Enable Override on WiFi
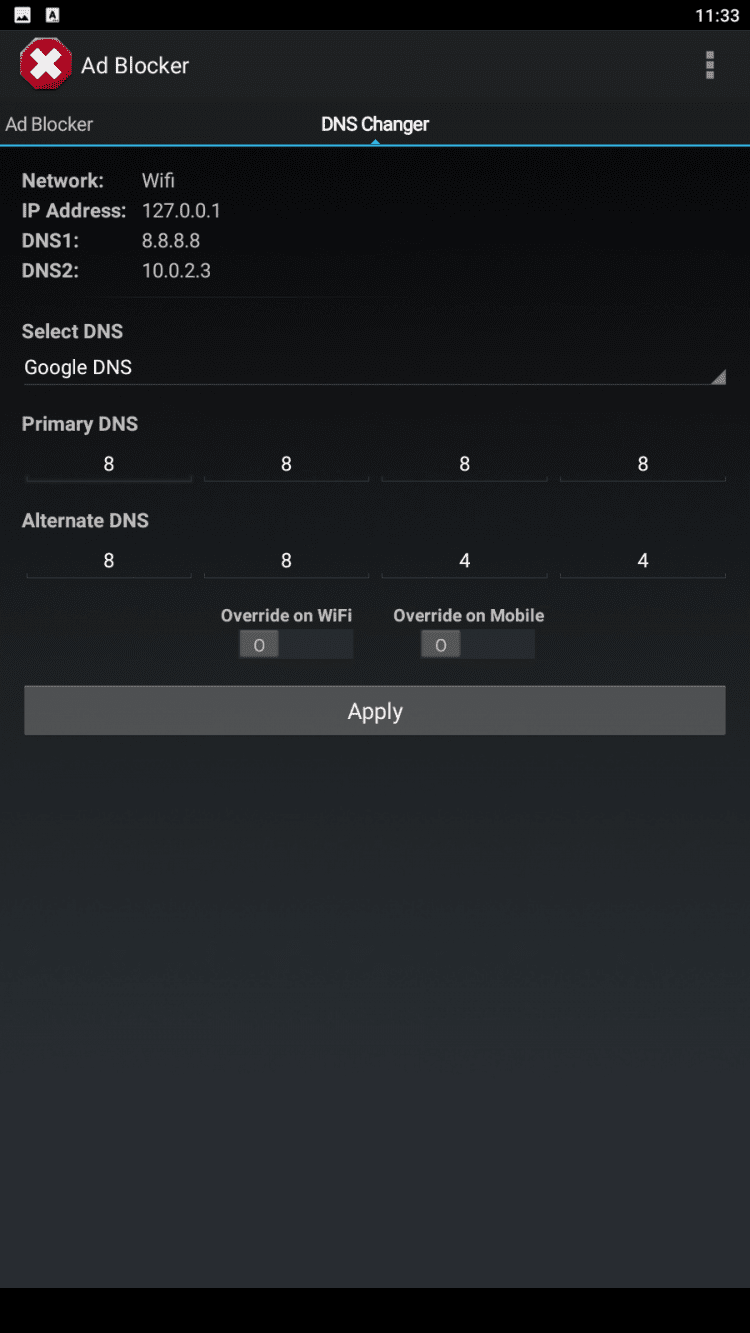 (x=296, y=645)
